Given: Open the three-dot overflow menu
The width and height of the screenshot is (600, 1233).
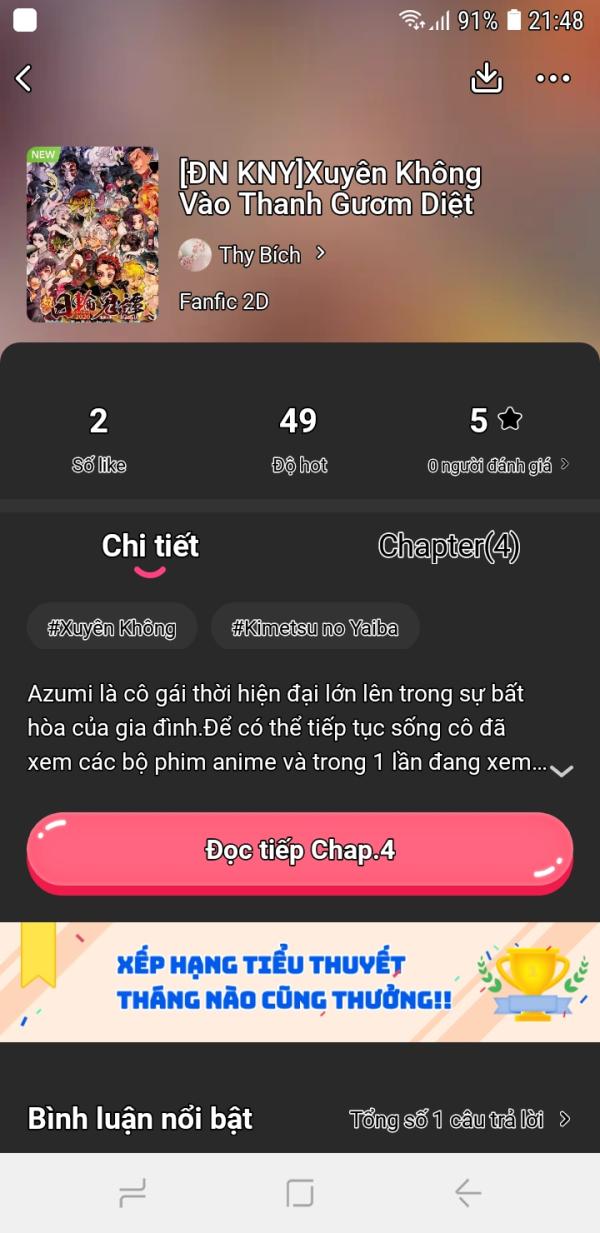Looking at the screenshot, I should (553, 78).
